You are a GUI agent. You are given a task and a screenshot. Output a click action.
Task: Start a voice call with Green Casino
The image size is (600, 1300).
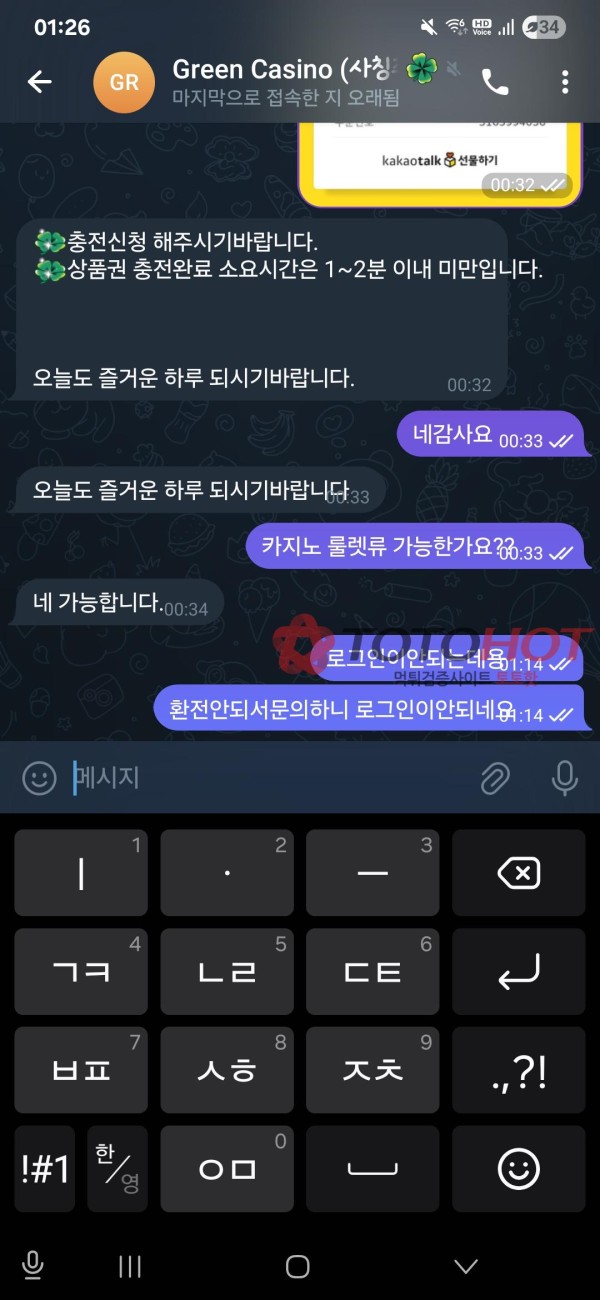click(x=495, y=82)
